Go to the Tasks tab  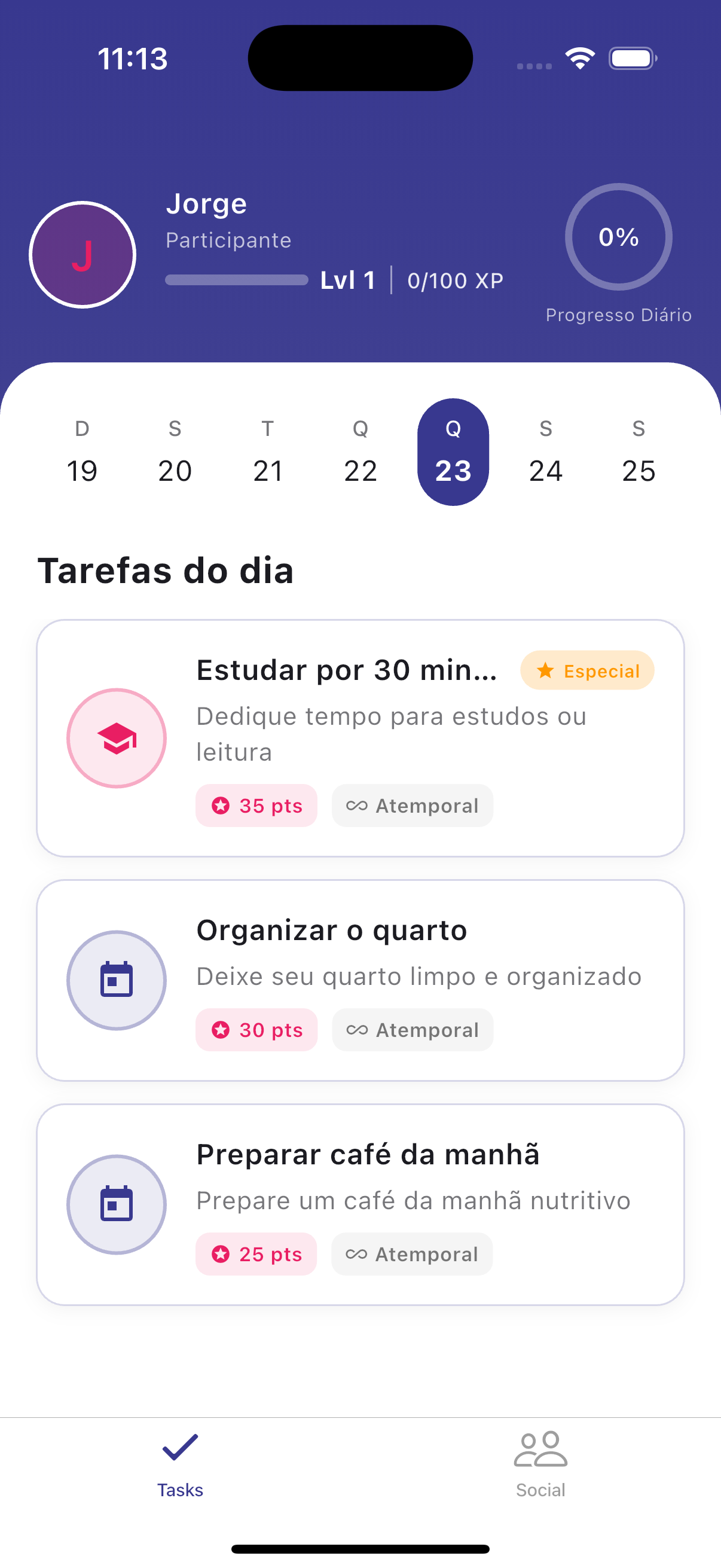(180, 1464)
